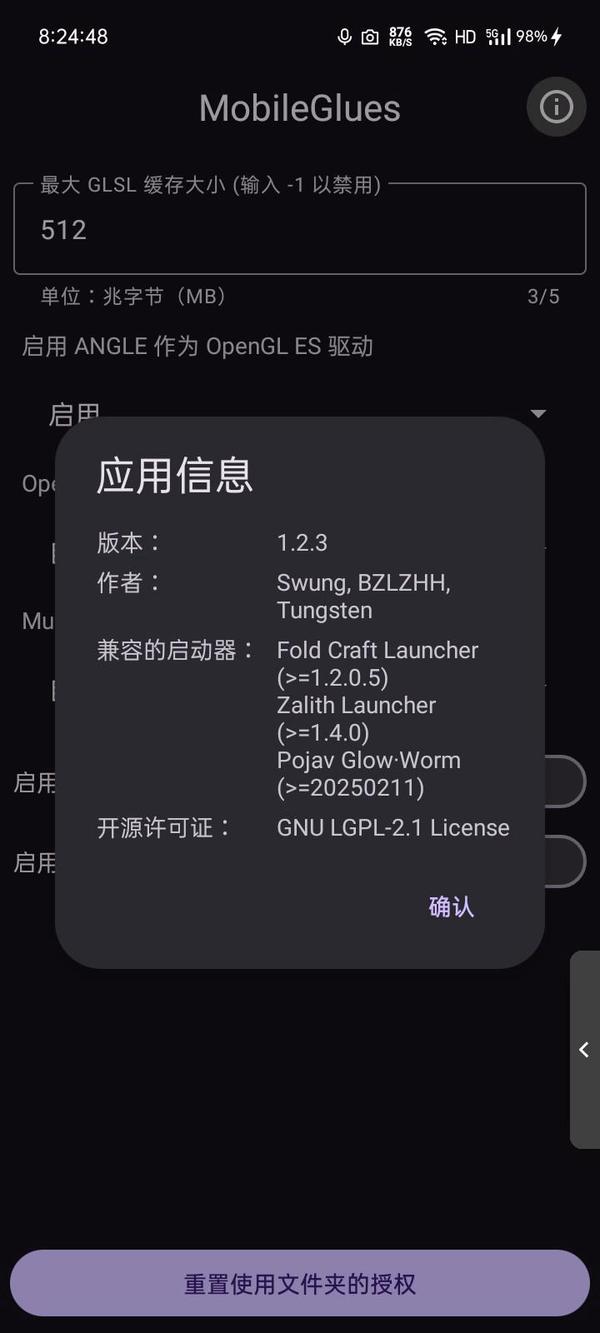Open the side edge panel handle
600x1333 pixels.
(585, 1049)
